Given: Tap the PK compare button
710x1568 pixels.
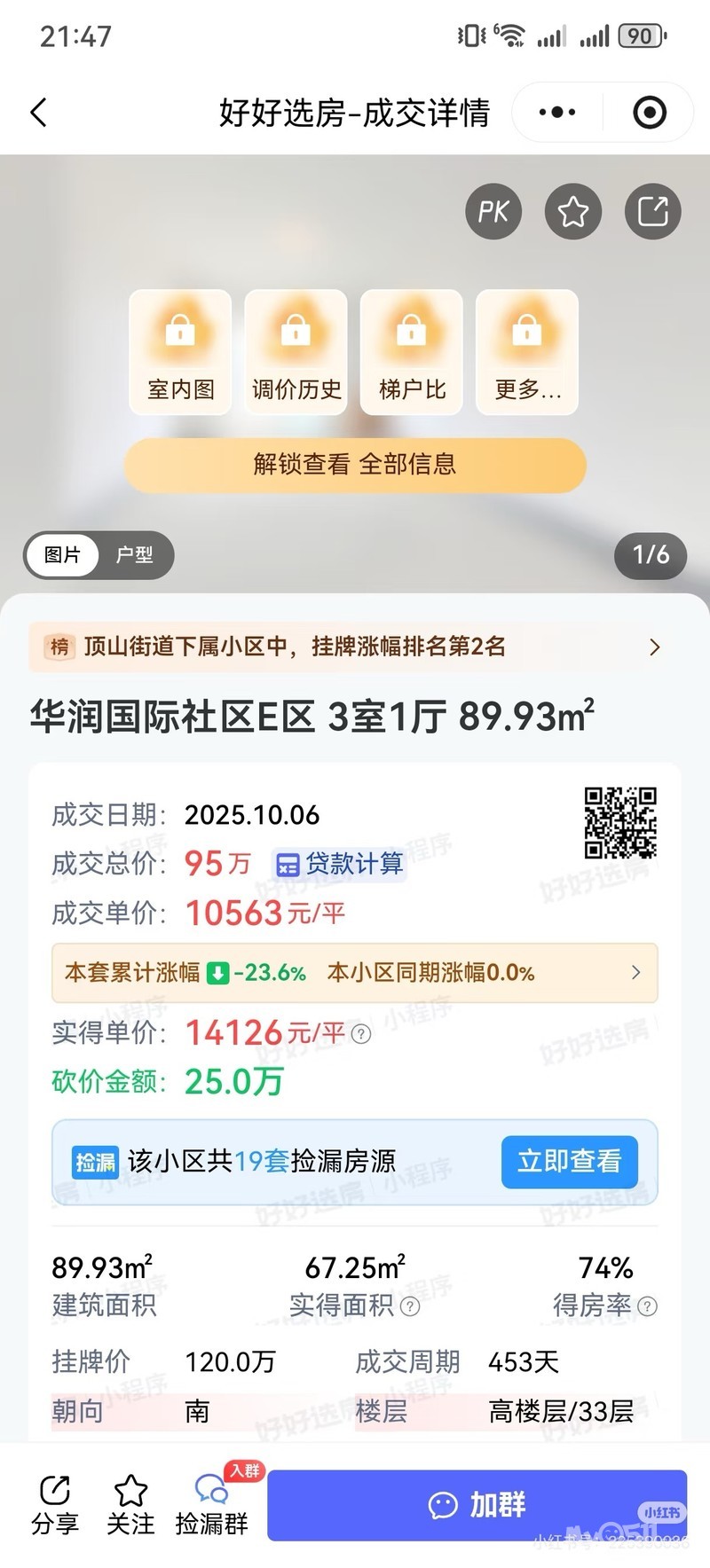Looking at the screenshot, I should [493, 211].
